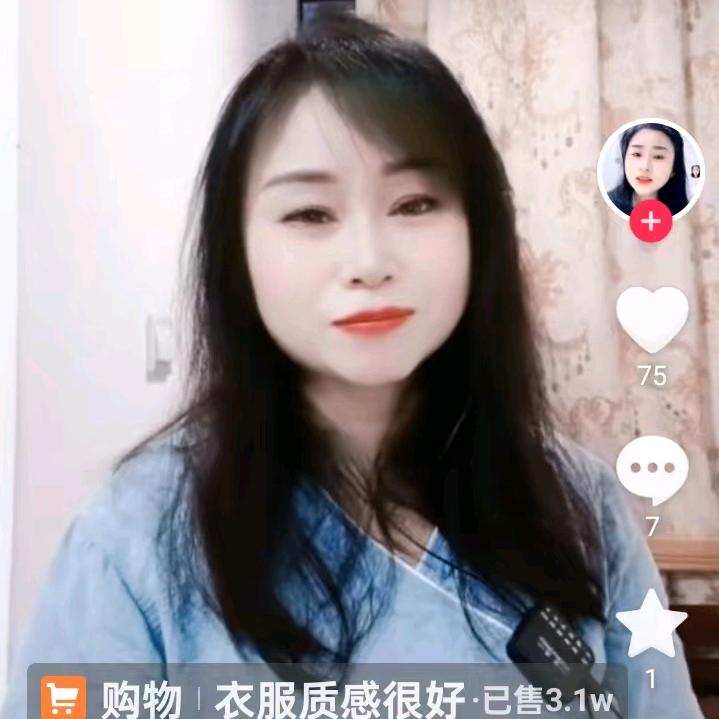Screen dimensions: 719x719
Task: Open the comments bubble
Action: coord(652,471)
